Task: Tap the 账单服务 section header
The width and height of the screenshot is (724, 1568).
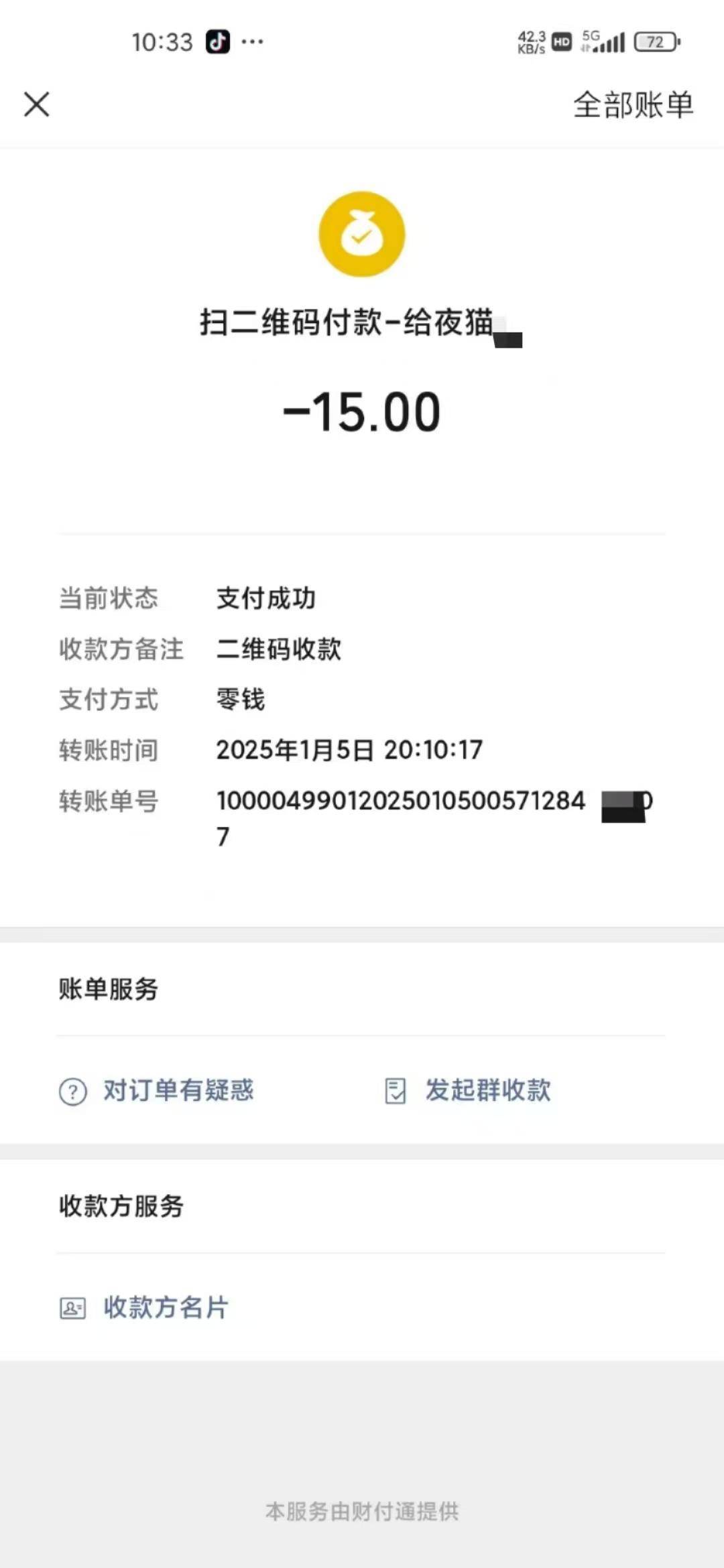Action: (x=107, y=988)
